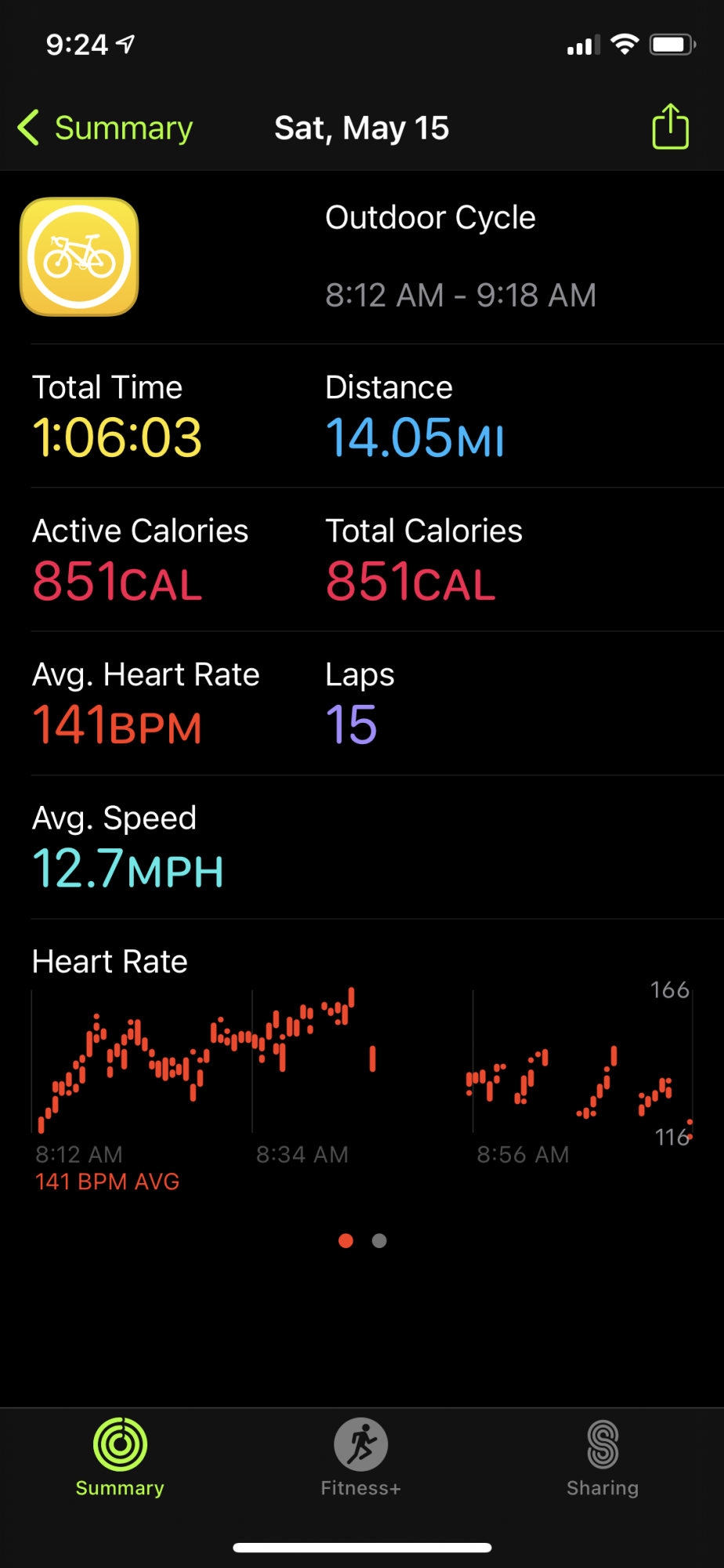Share this workout
The image size is (724, 1568).
click(x=670, y=126)
